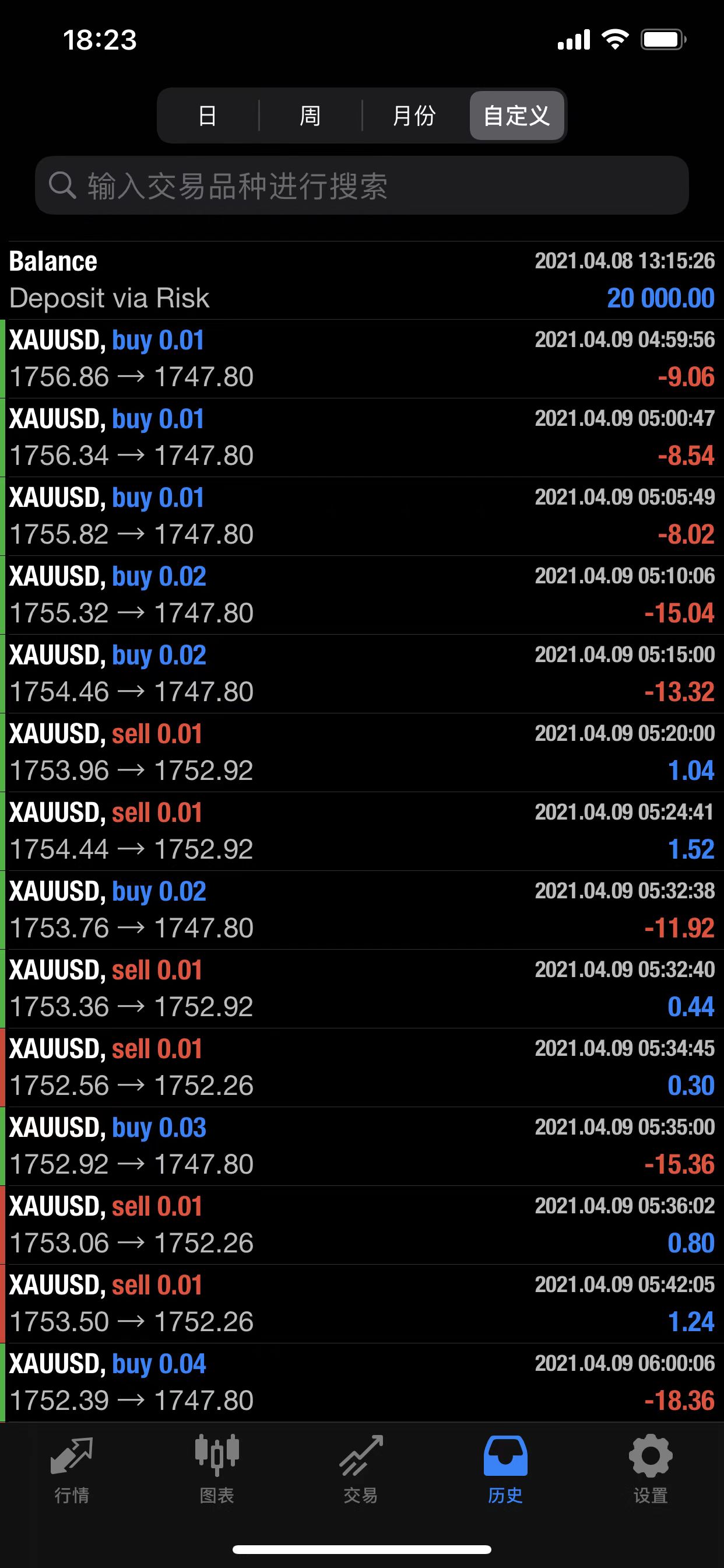
Task: View the XAUUSD buy 0.03 trade at 05:35:00
Action: click(x=362, y=1147)
